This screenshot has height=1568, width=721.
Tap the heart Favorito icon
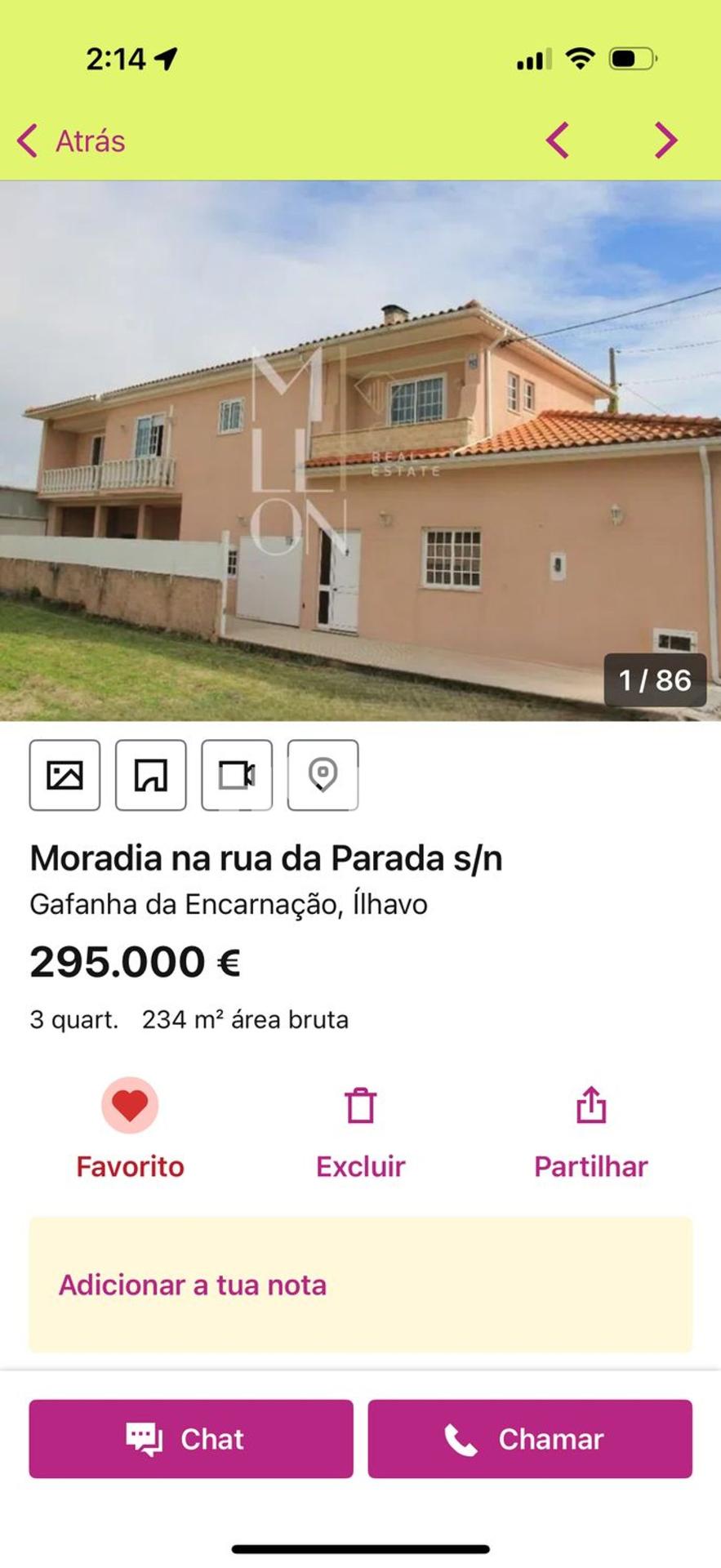(x=129, y=1104)
